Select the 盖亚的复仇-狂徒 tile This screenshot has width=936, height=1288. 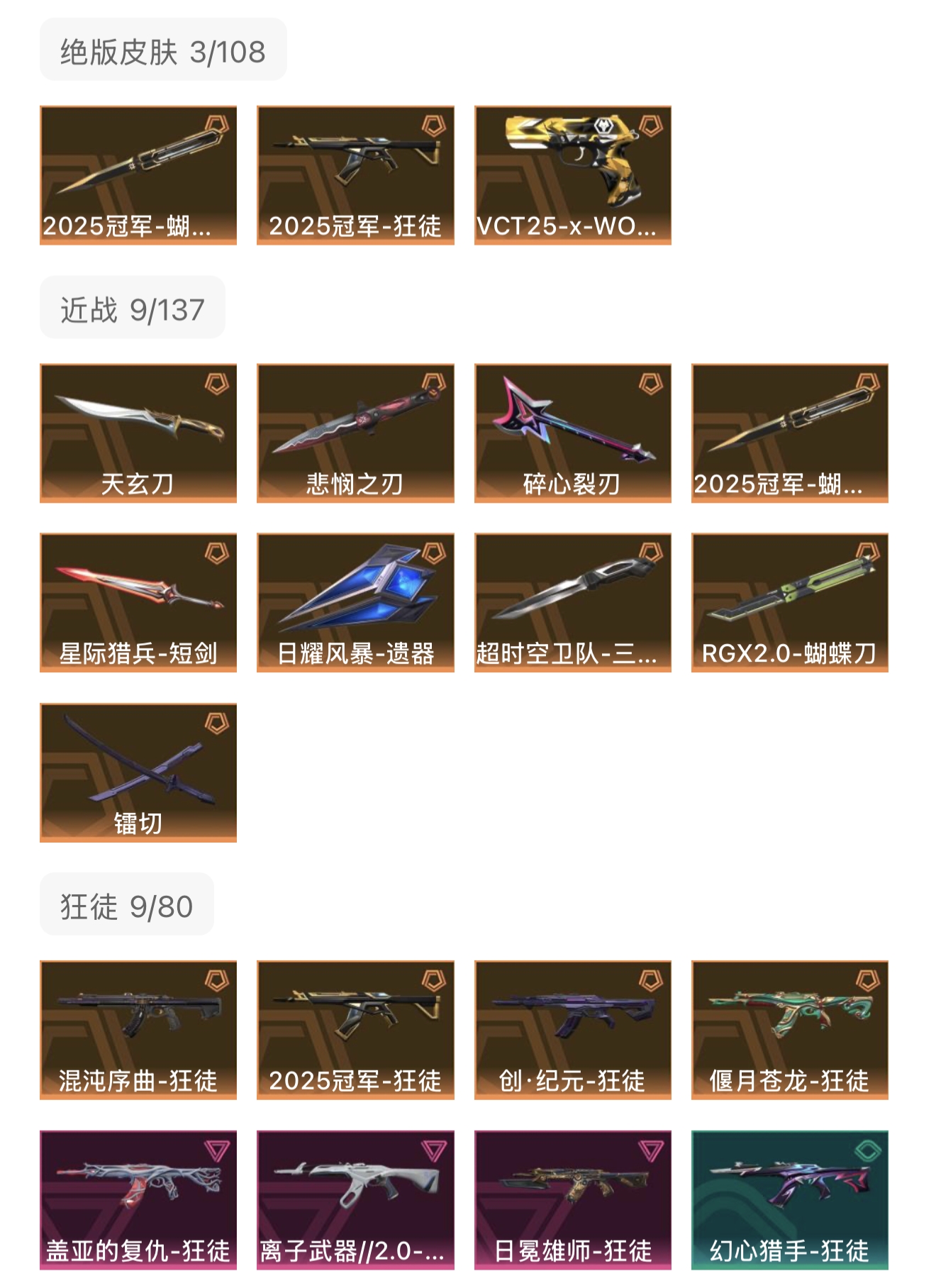[138, 1199]
